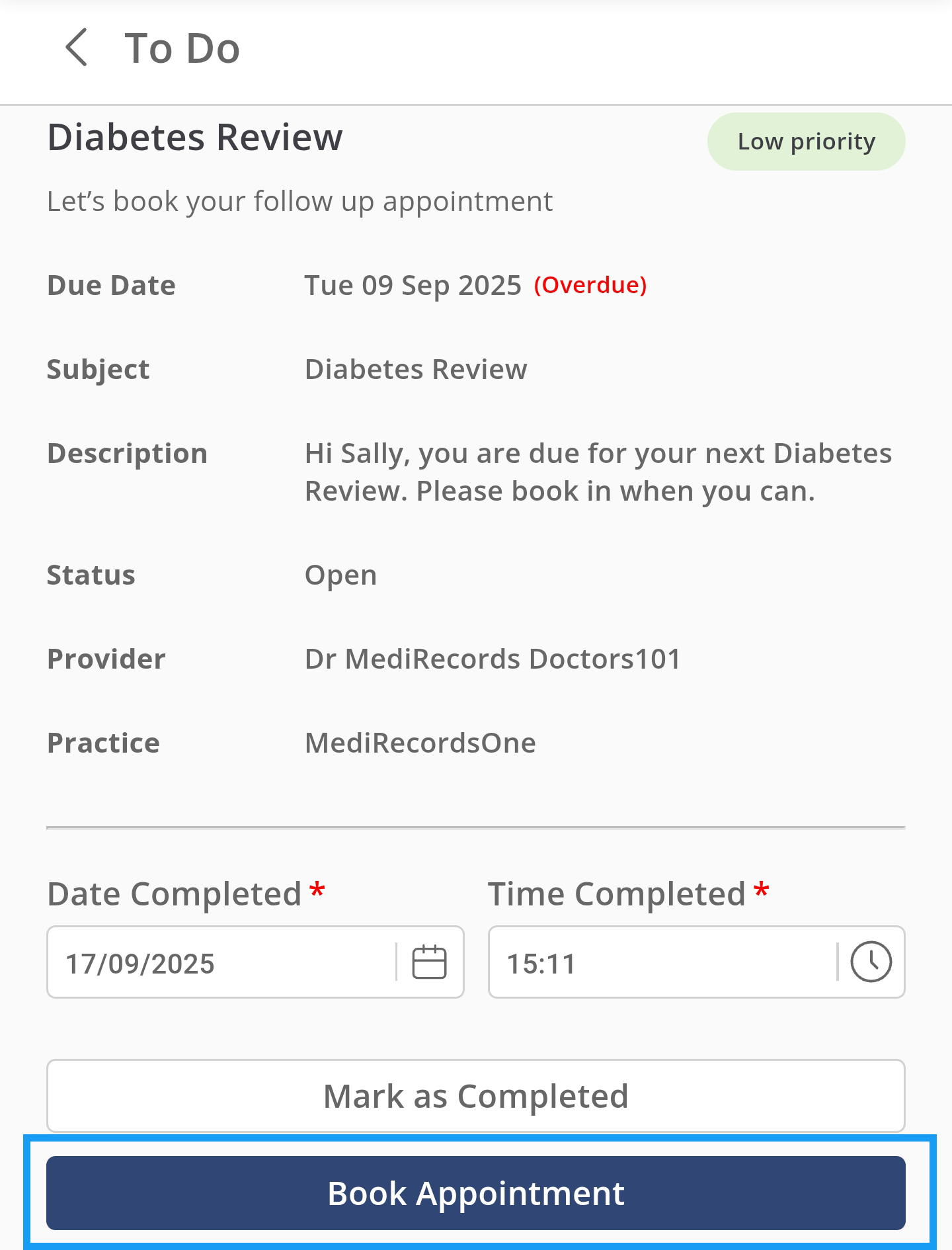Open the clock time picker icon
This screenshot has width=952, height=1250.
coord(871,962)
